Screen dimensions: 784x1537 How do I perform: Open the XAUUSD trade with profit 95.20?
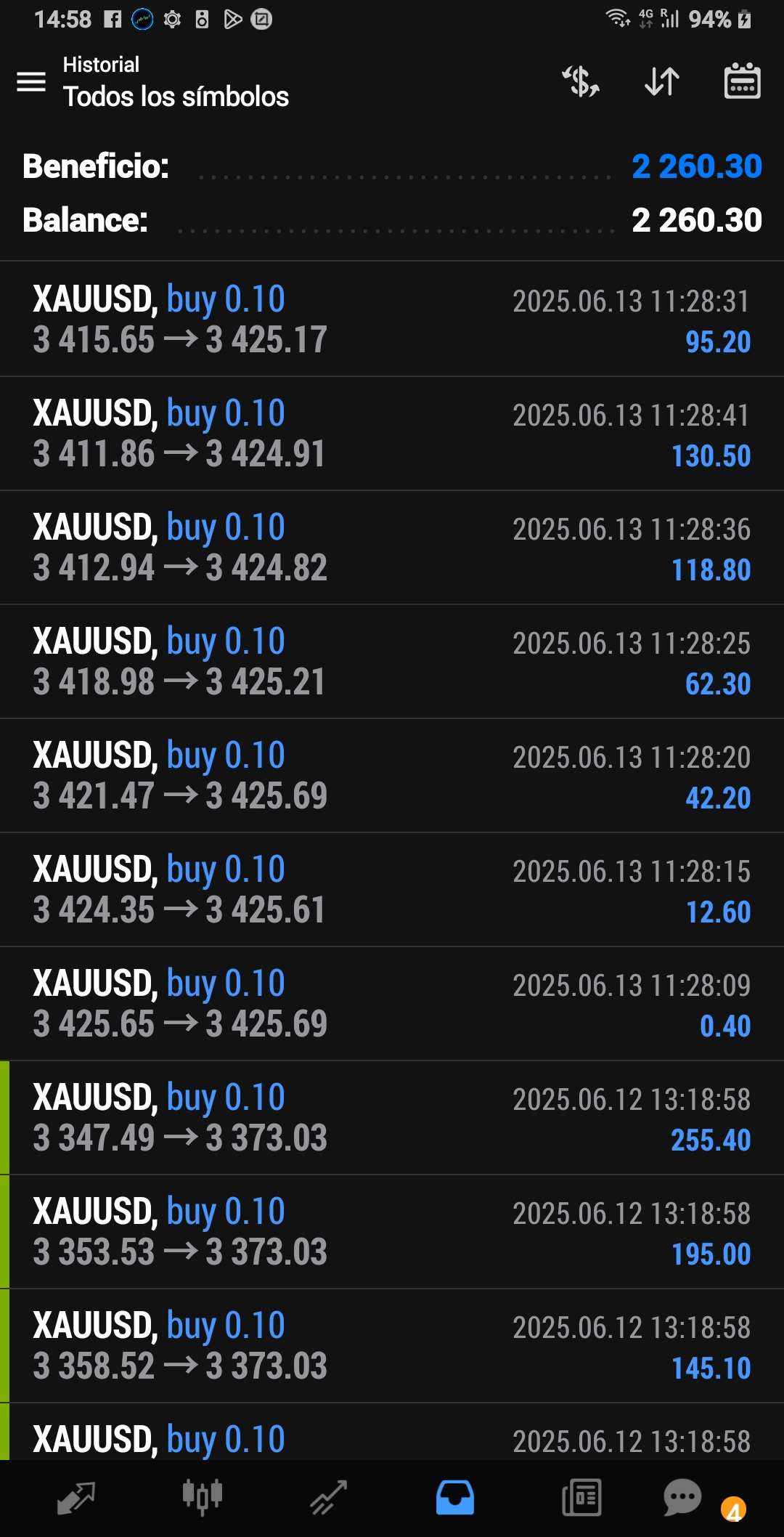pos(392,319)
